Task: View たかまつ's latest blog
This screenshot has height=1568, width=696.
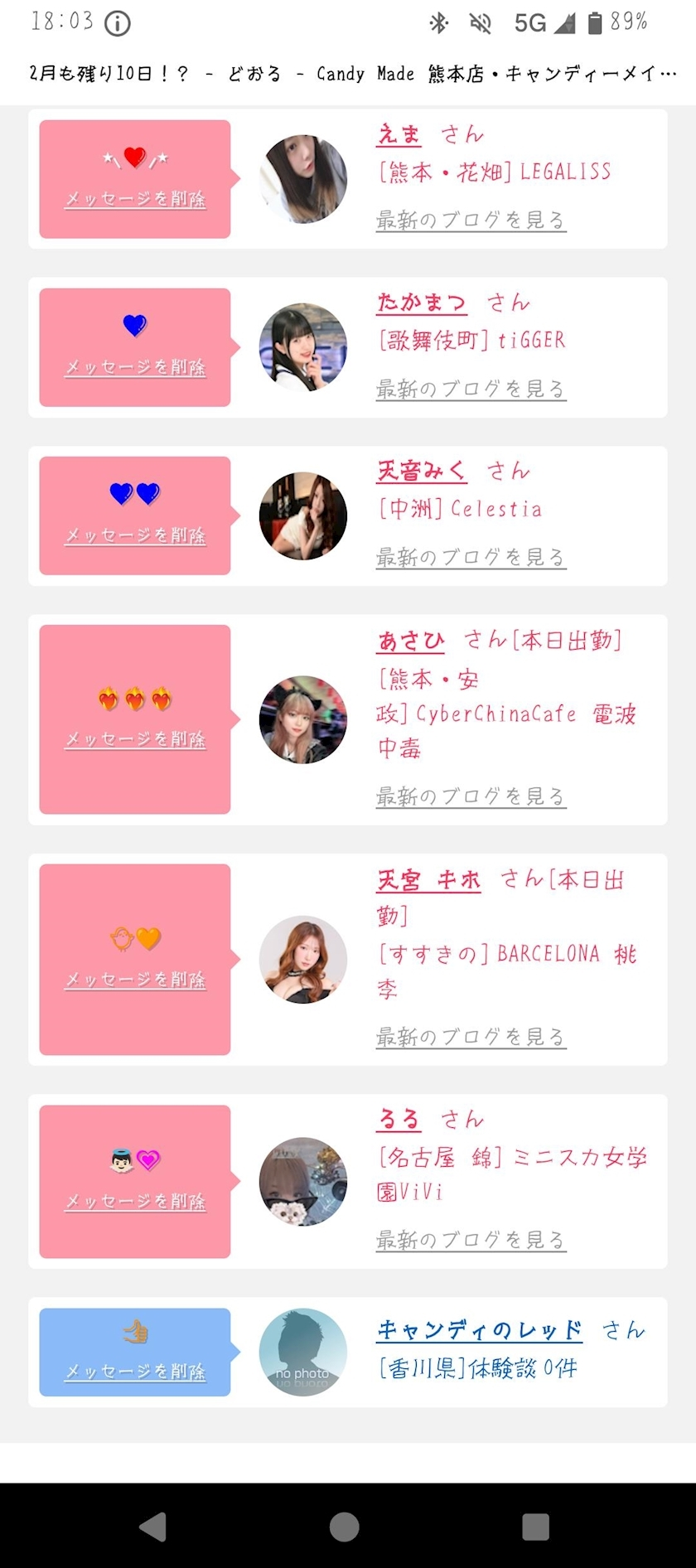Action: coord(471,389)
